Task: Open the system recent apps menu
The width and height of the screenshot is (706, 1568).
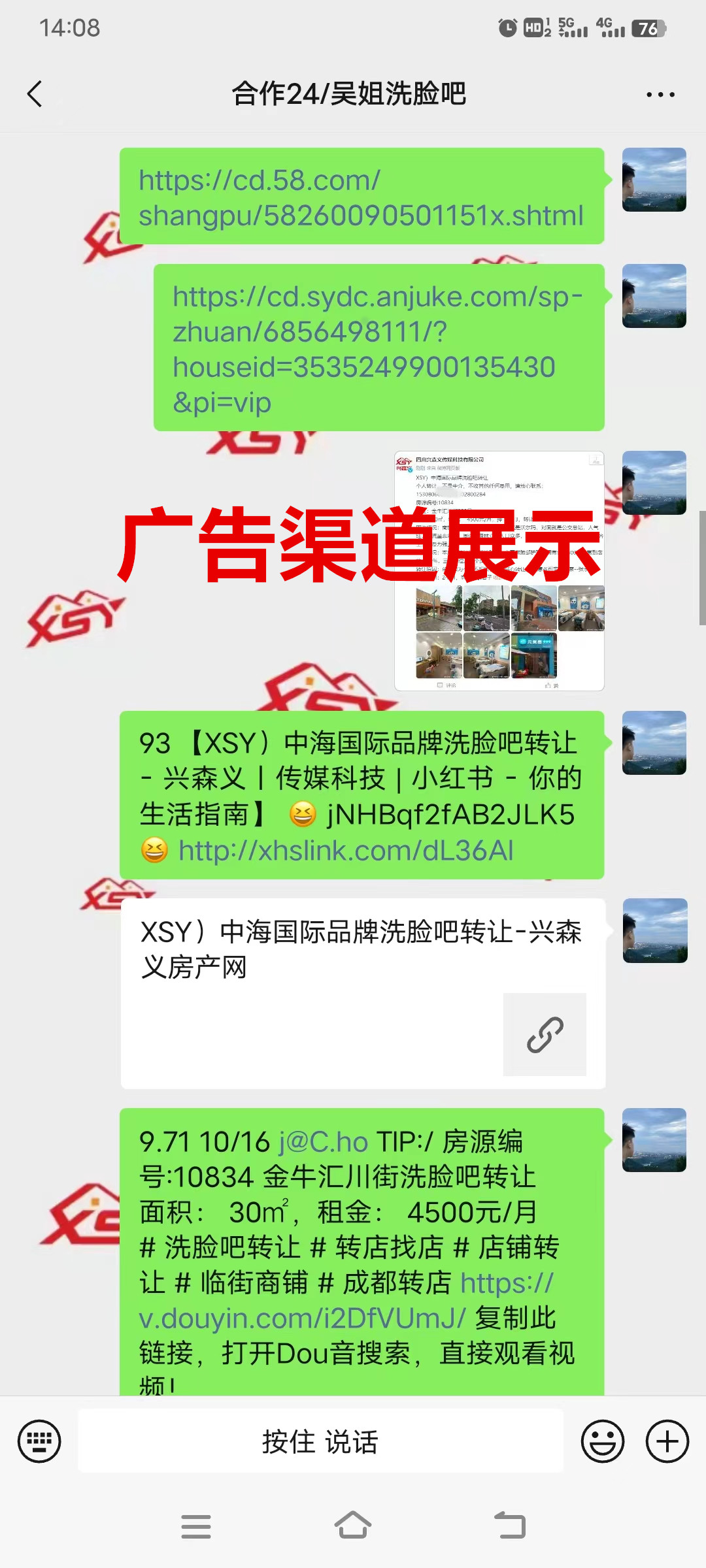Action: [x=196, y=1526]
